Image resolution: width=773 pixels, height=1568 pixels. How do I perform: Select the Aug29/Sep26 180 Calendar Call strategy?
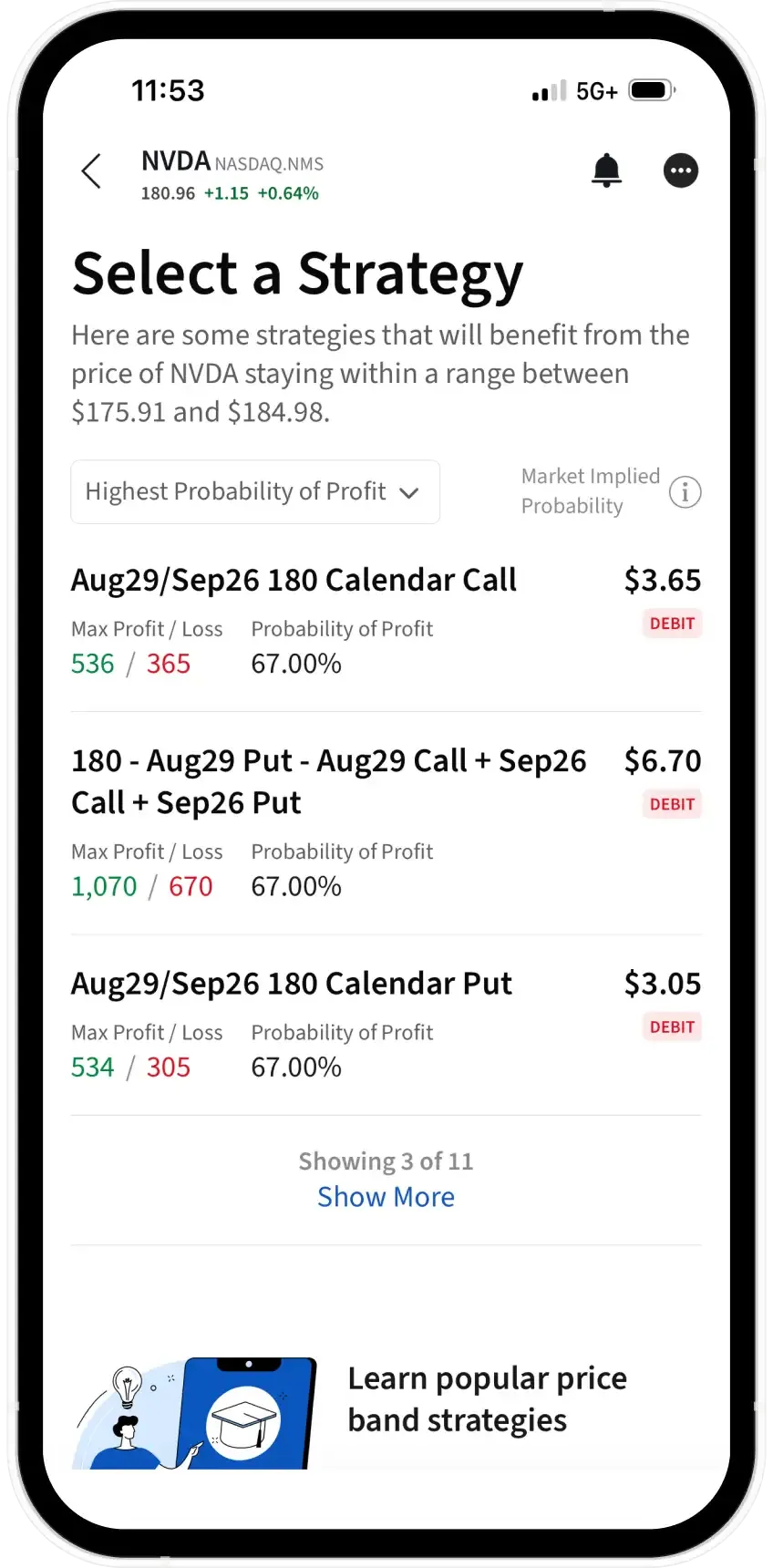pos(294,580)
